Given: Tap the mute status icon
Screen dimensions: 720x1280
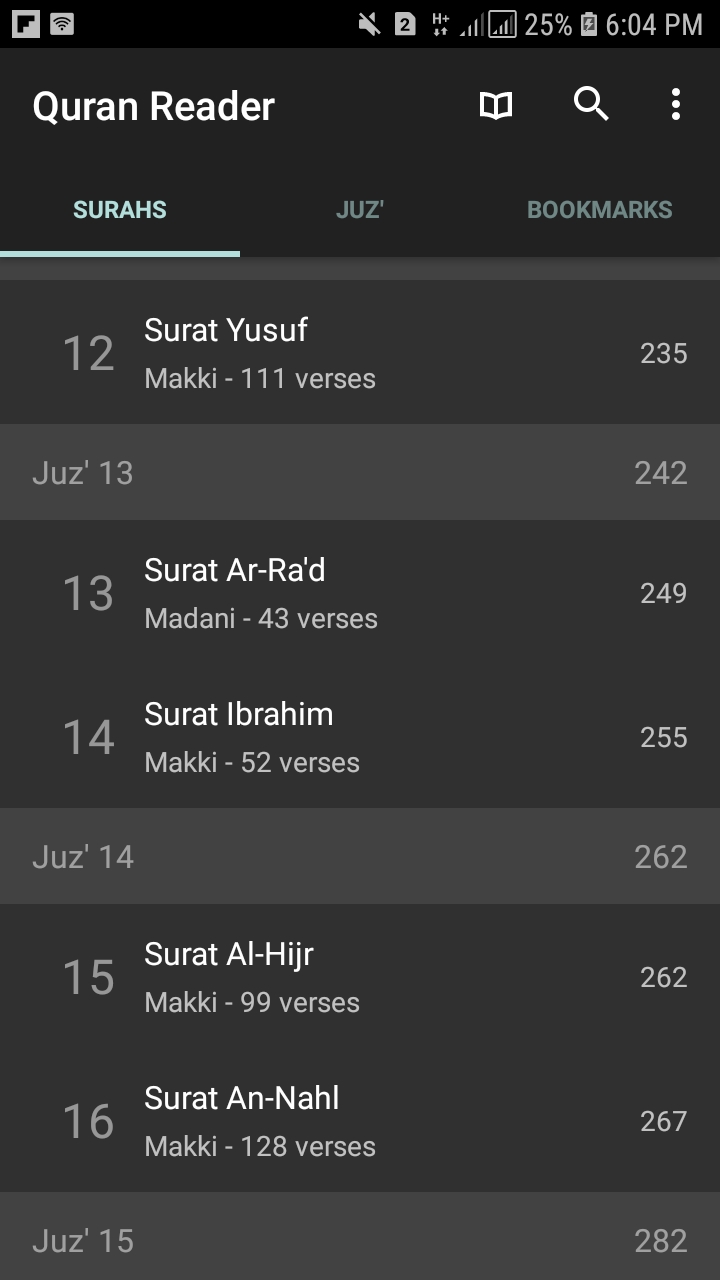Looking at the screenshot, I should (369, 25).
